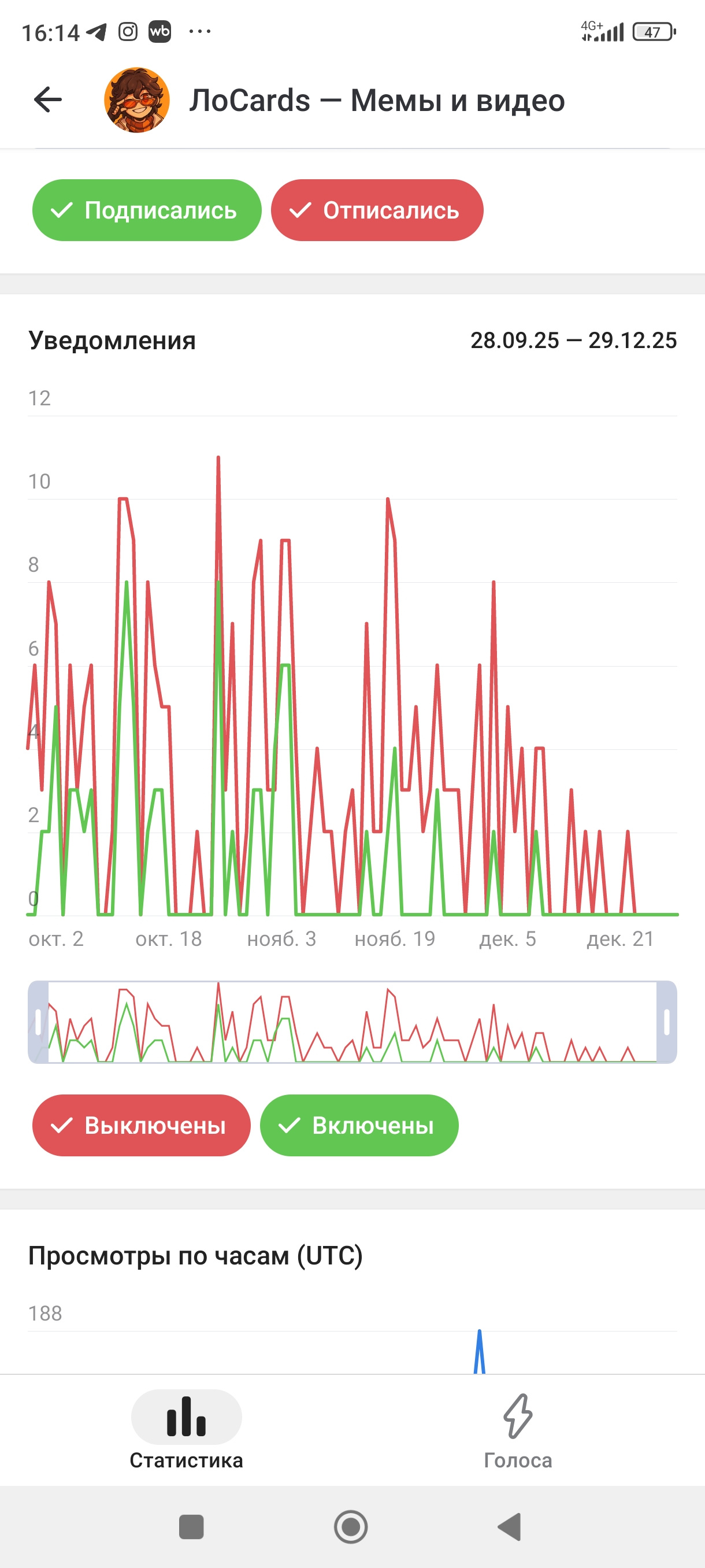Go to the home screen
The height and width of the screenshot is (1568, 705).
[x=351, y=1526]
